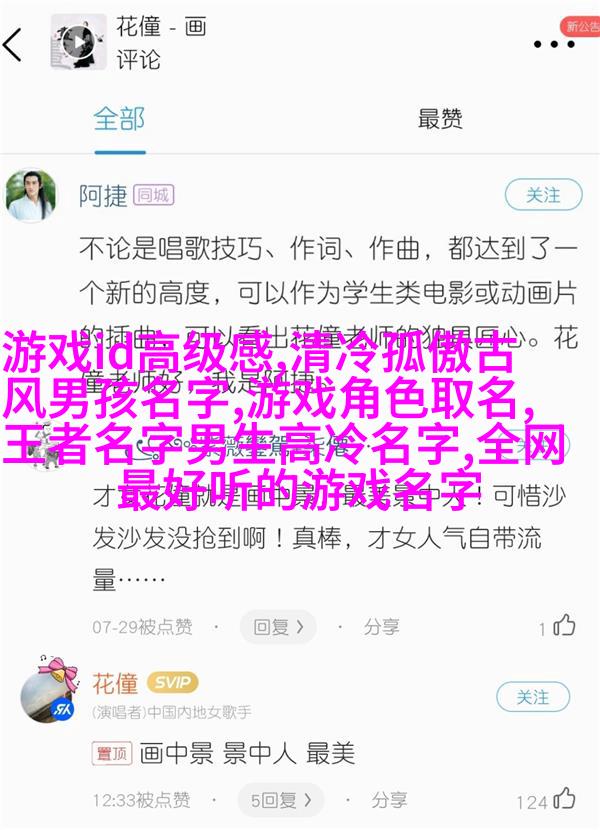The width and height of the screenshot is (600, 830).
Task: Switch to the 全部 tab
Action: click(118, 119)
